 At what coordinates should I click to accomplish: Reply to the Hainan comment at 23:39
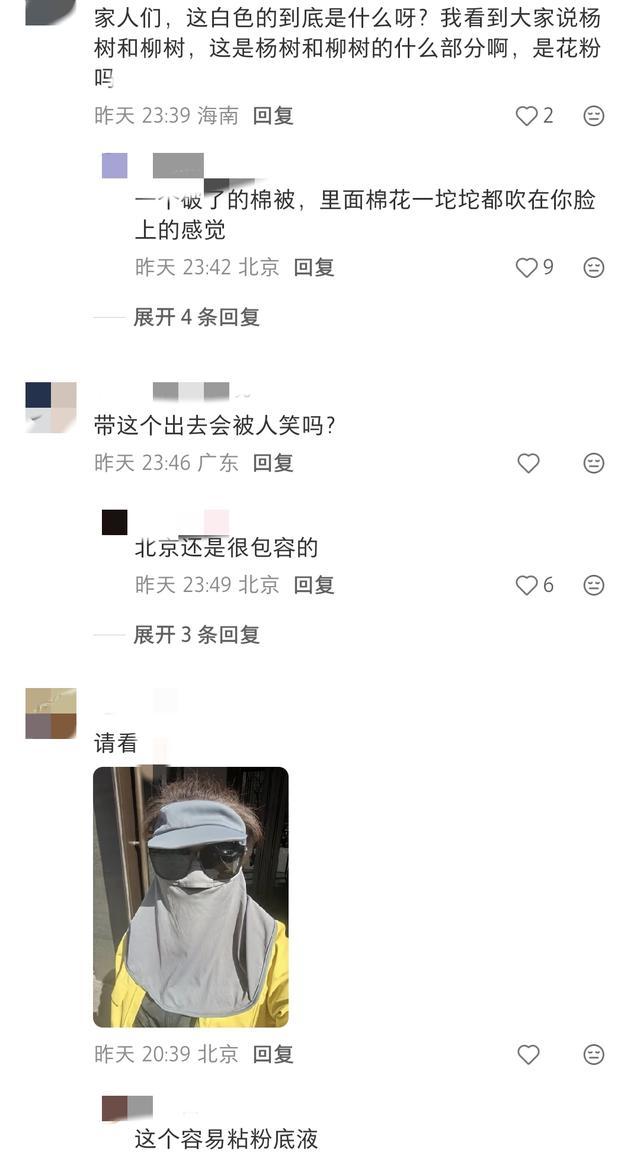point(273,116)
